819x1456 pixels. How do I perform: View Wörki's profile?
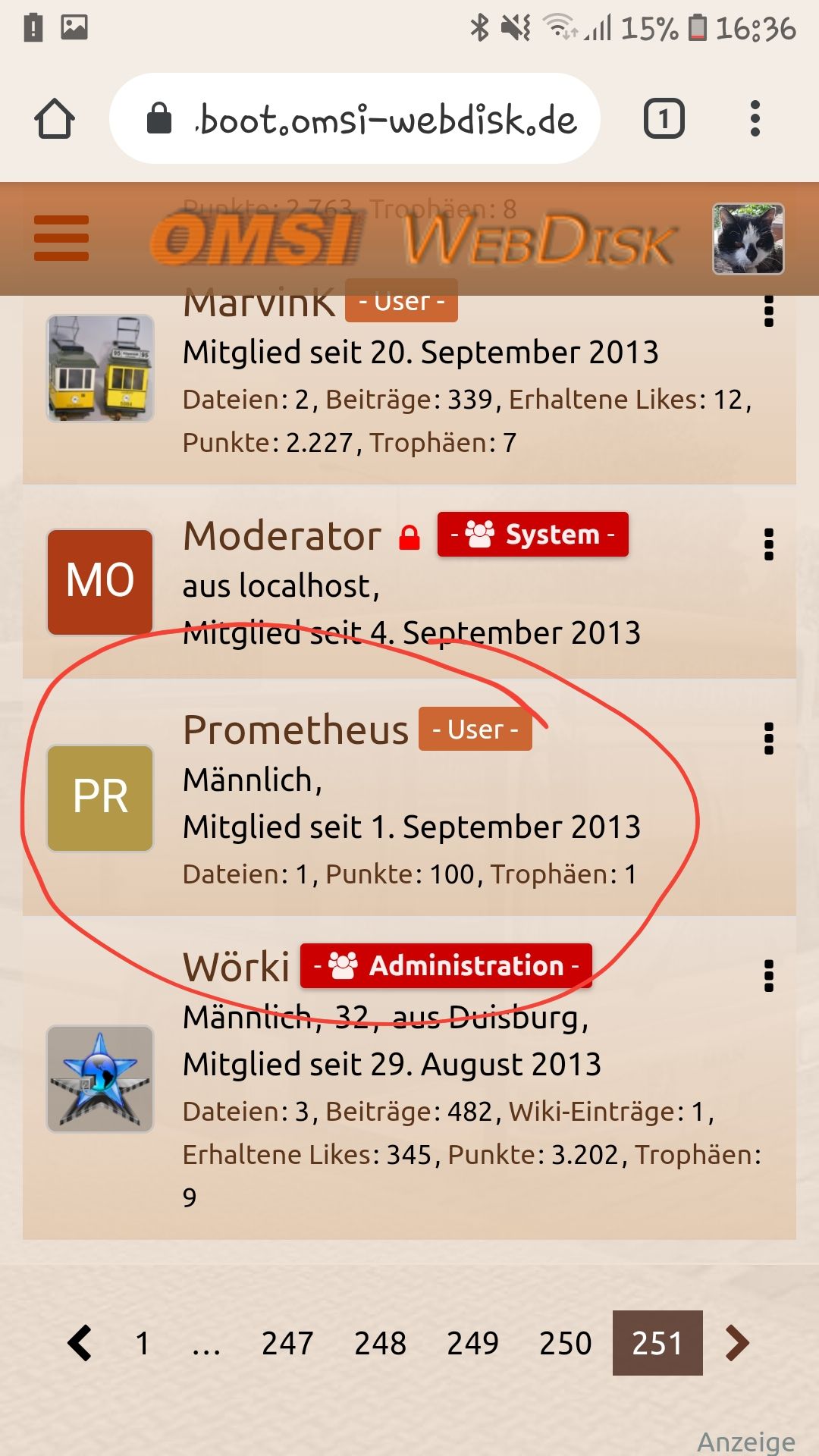[x=236, y=968]
